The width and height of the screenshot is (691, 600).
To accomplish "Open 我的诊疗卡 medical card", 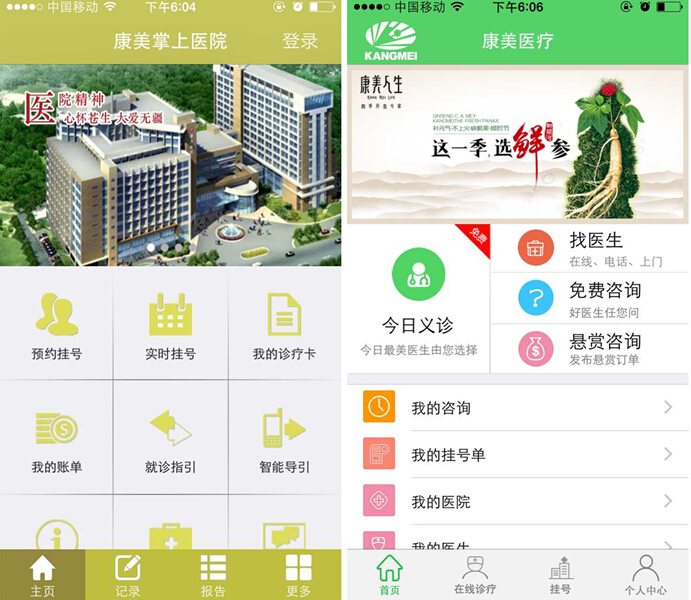I will click(x=284, y=326).
